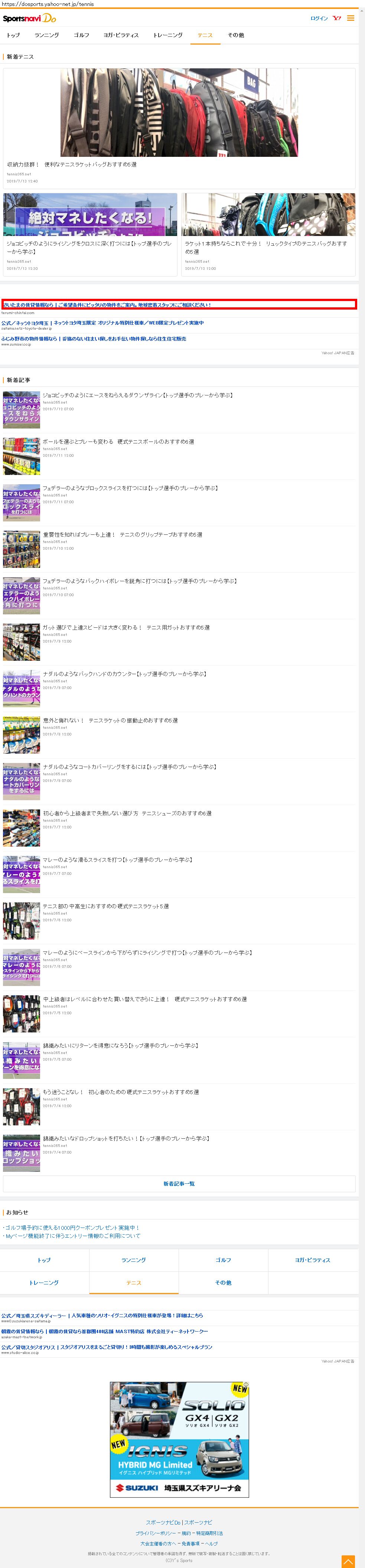Image resolution: width=365 pixels, height=1568 pixels.
Task: Open the テニスラケットの振動止めおすすめ5選 article
Action: [110, 720]
